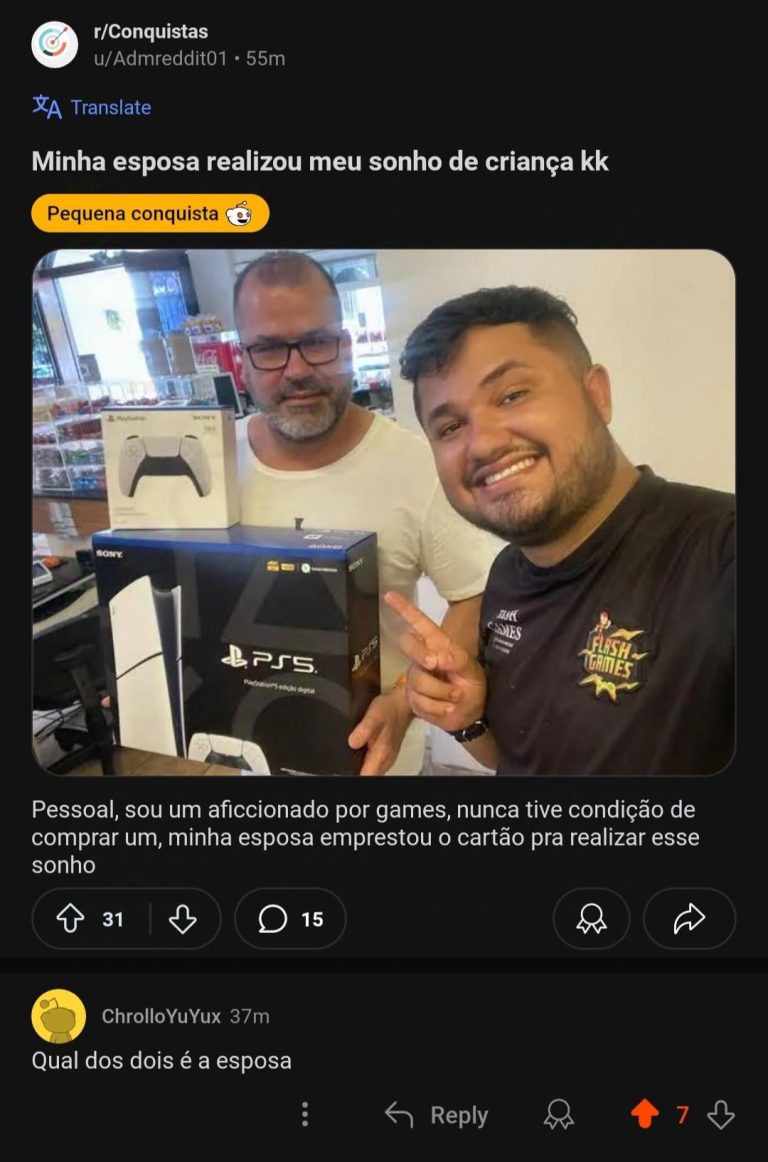Open the PS5 post photo
768x1162 pixels.
(384, 512)
